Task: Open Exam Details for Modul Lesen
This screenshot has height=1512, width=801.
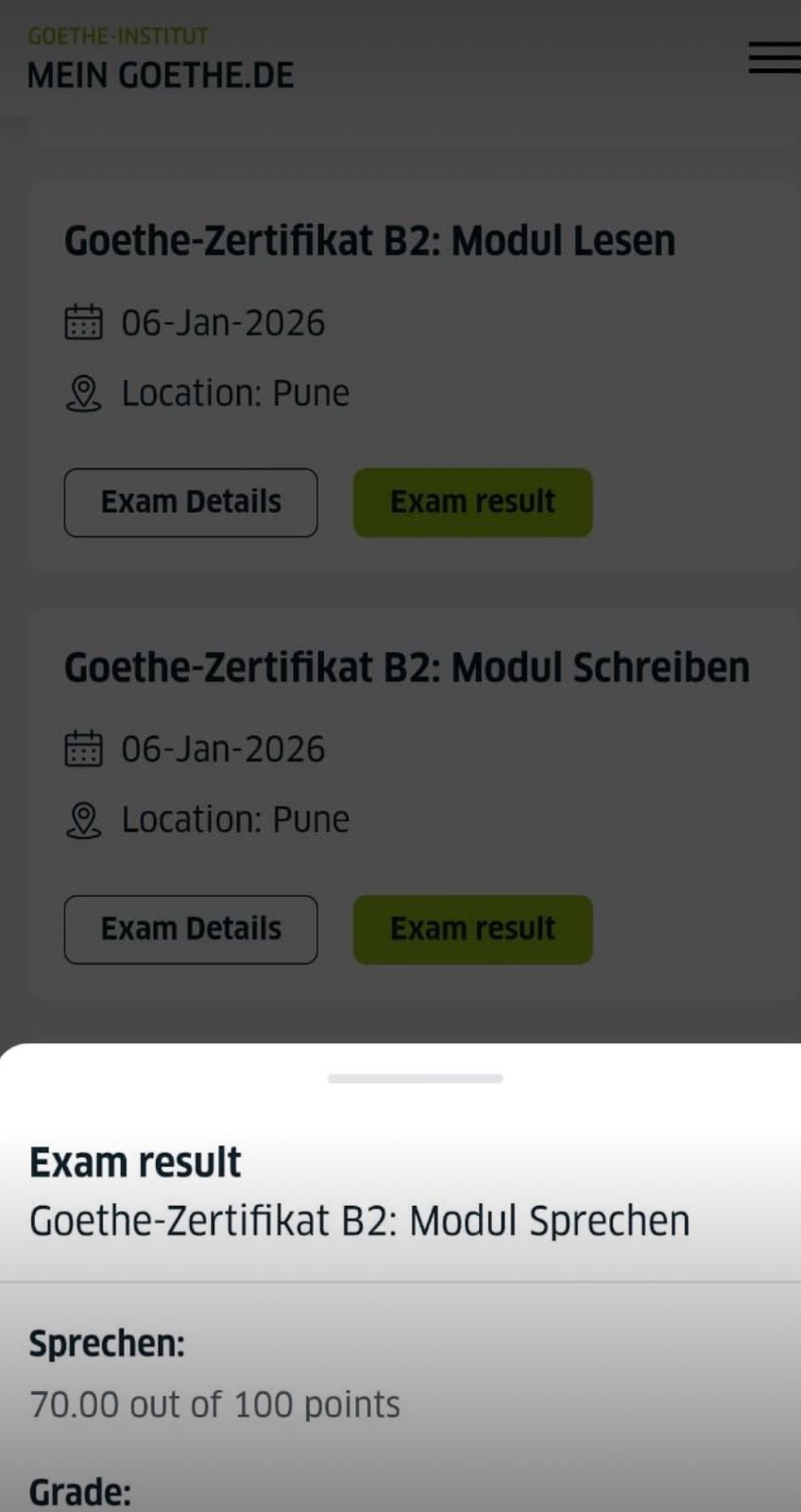Action: (191, 502)
